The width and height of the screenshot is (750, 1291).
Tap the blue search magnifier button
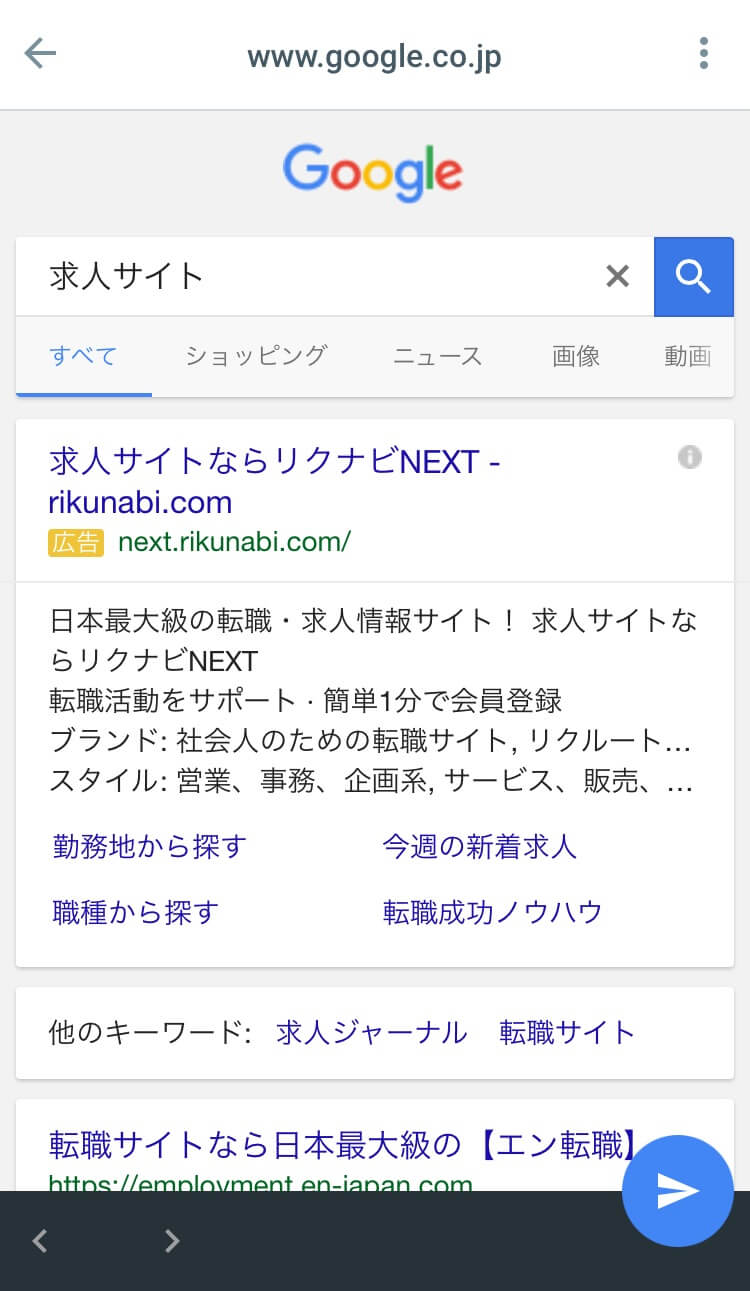click(x=693, y=276)
